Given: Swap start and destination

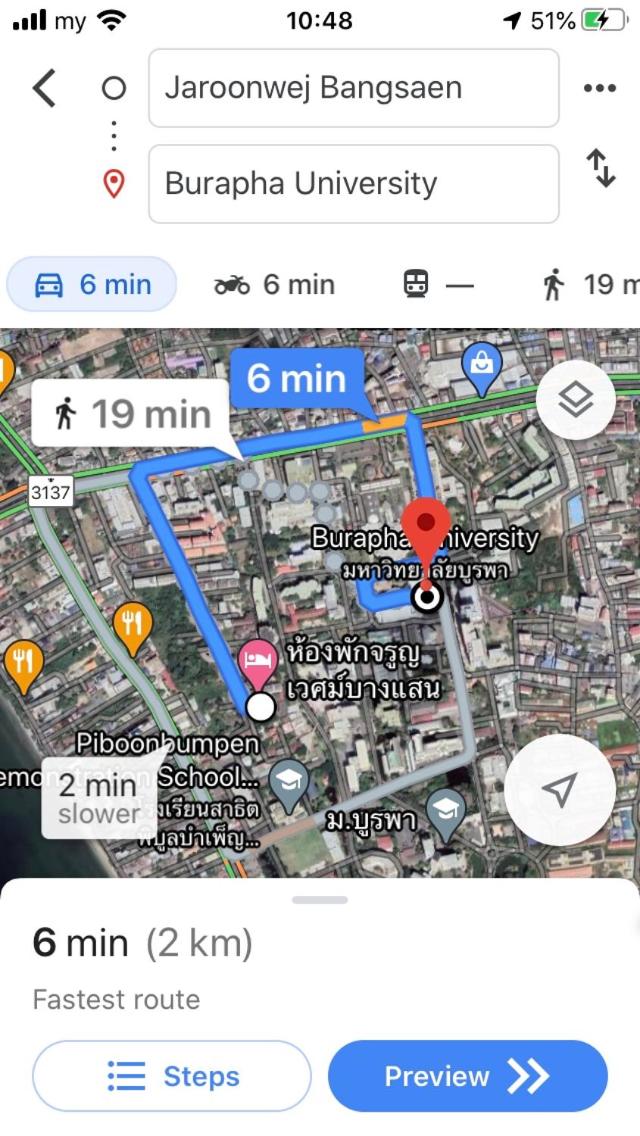Looking at the screenshot, I should [x=601, y=168].
